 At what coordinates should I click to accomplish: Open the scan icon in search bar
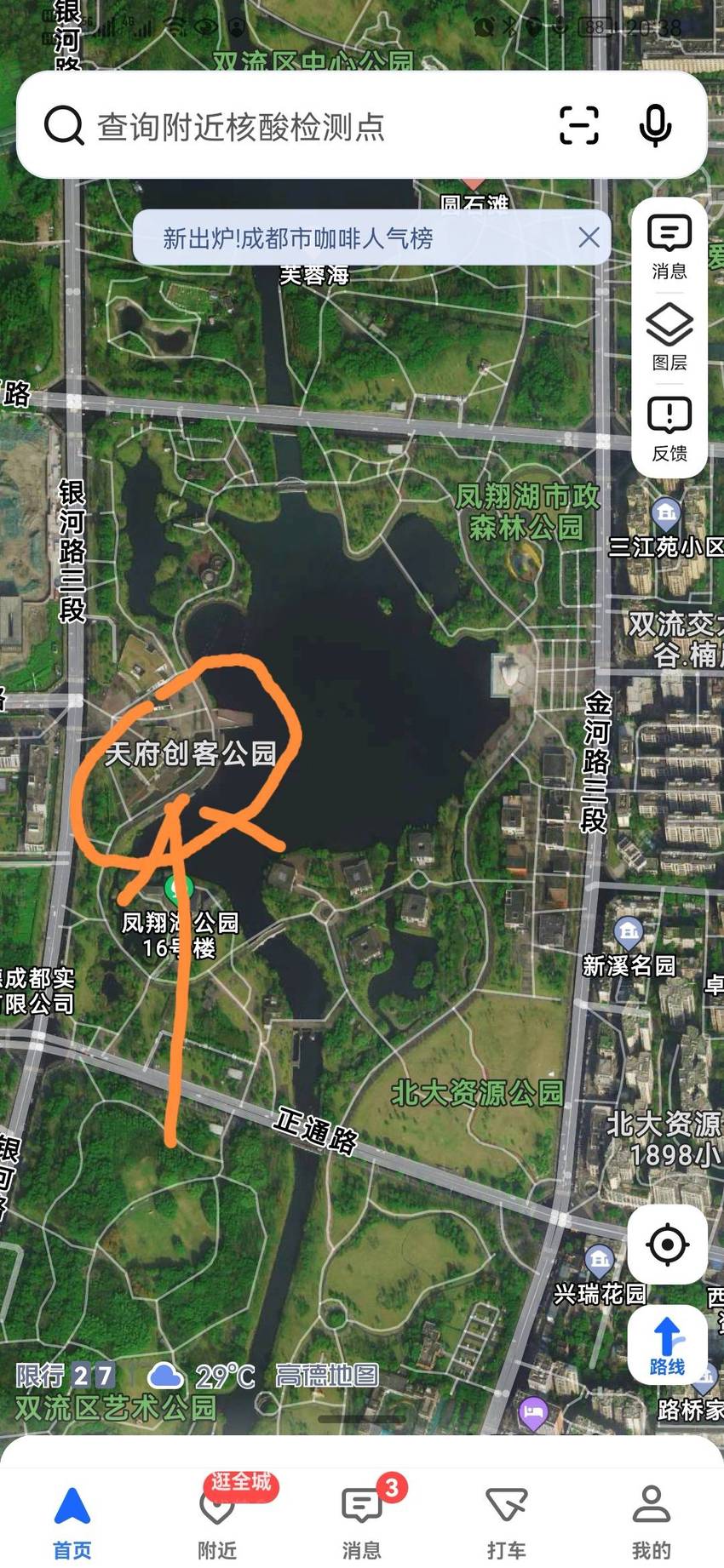point(579,126)
